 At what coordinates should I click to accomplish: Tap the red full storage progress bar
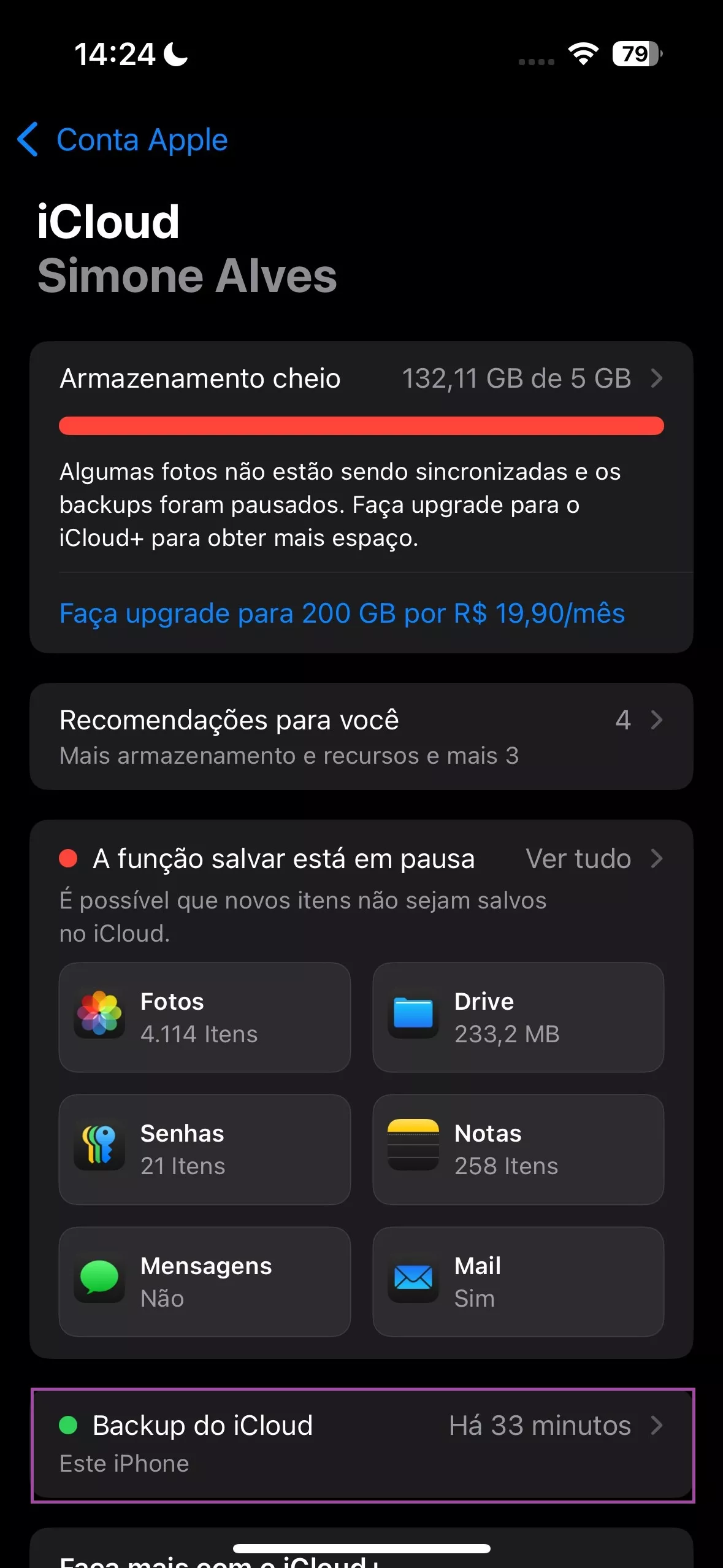[361, 425]
